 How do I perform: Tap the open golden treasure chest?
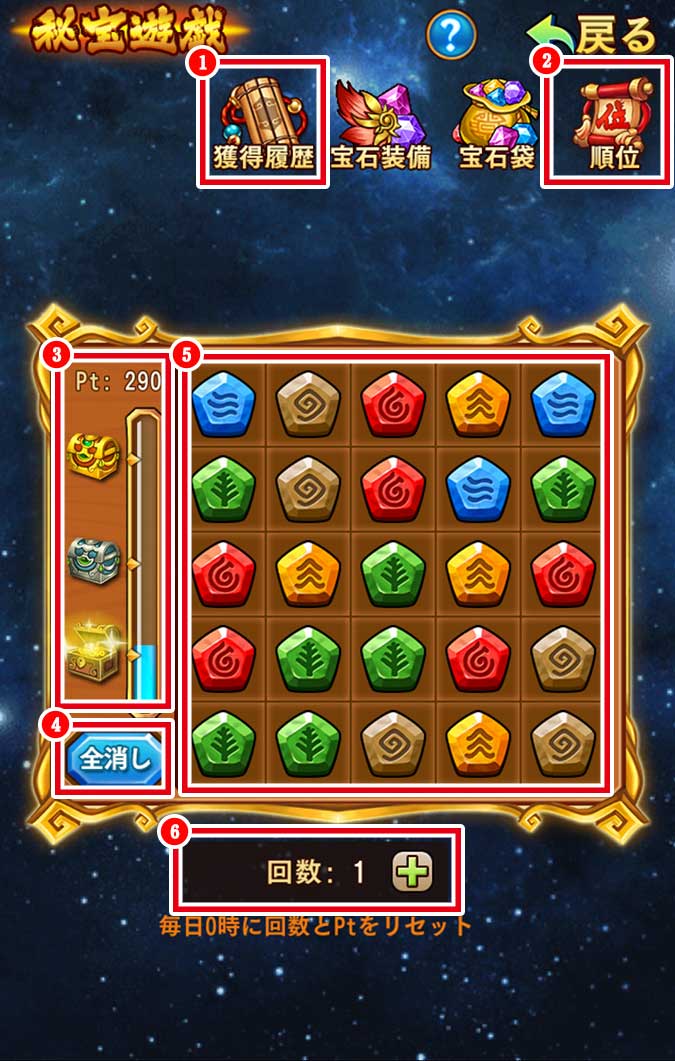95,657
